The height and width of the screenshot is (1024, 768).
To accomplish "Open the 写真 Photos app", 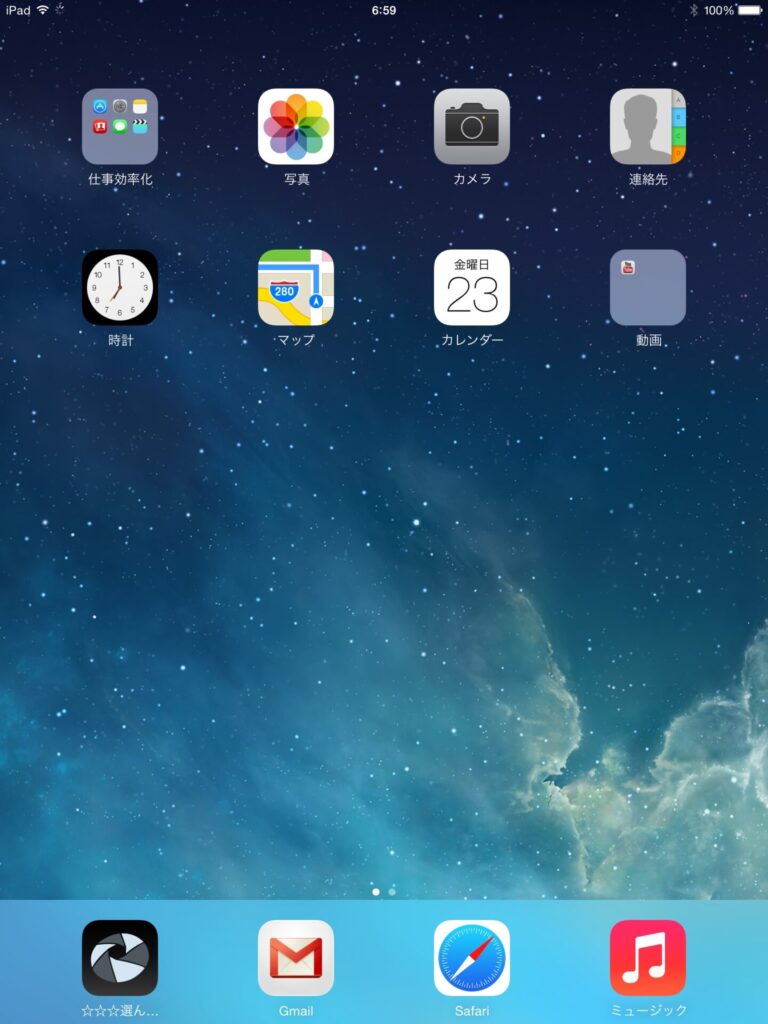I will pyautogui.click(x=296, y=127).
